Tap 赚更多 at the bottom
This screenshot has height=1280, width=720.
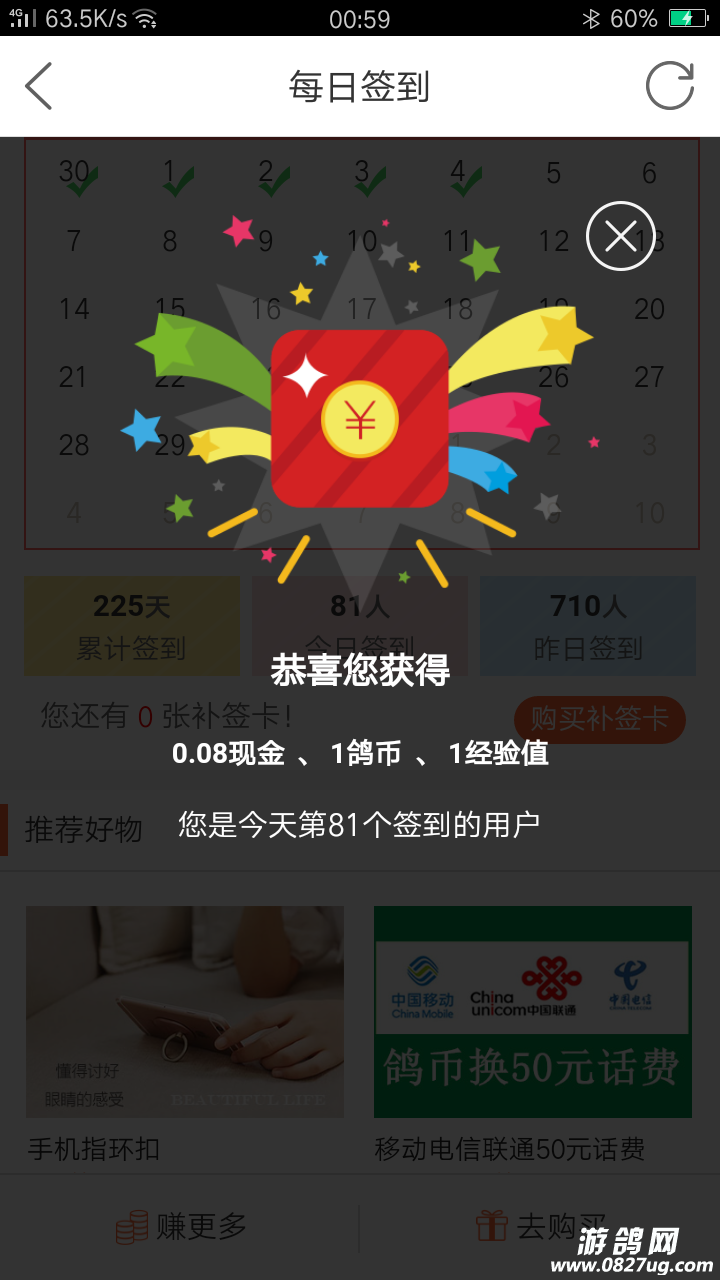click(x=181, y=1226)
